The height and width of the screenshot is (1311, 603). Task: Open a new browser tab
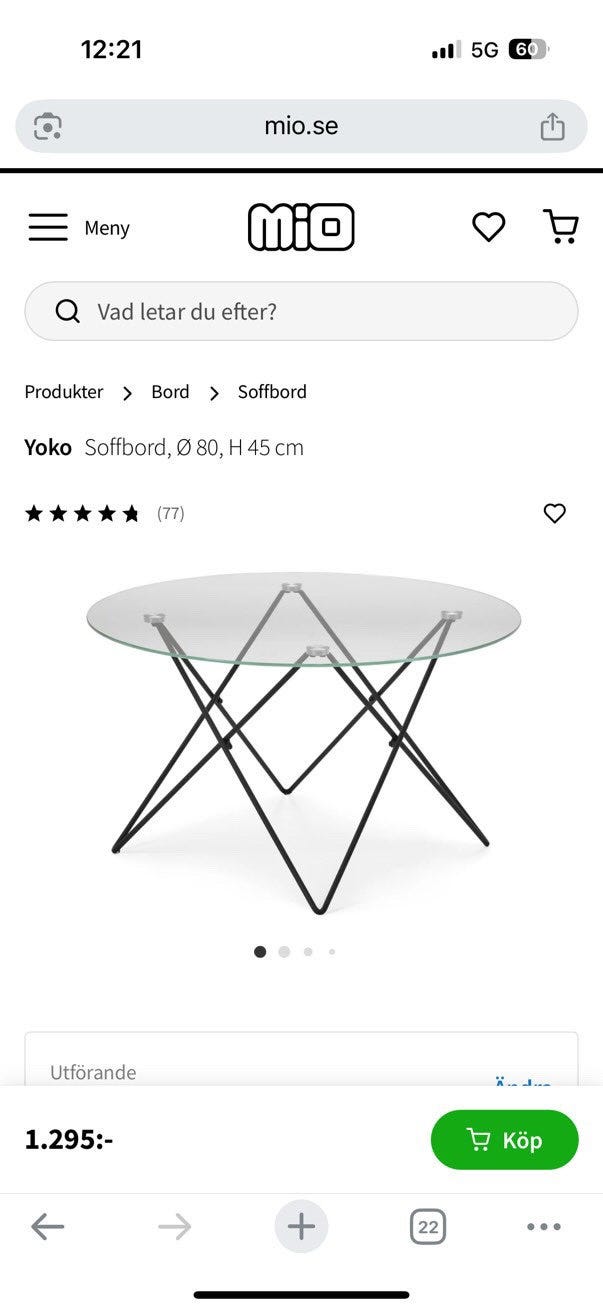click(x=301, y=1226)
